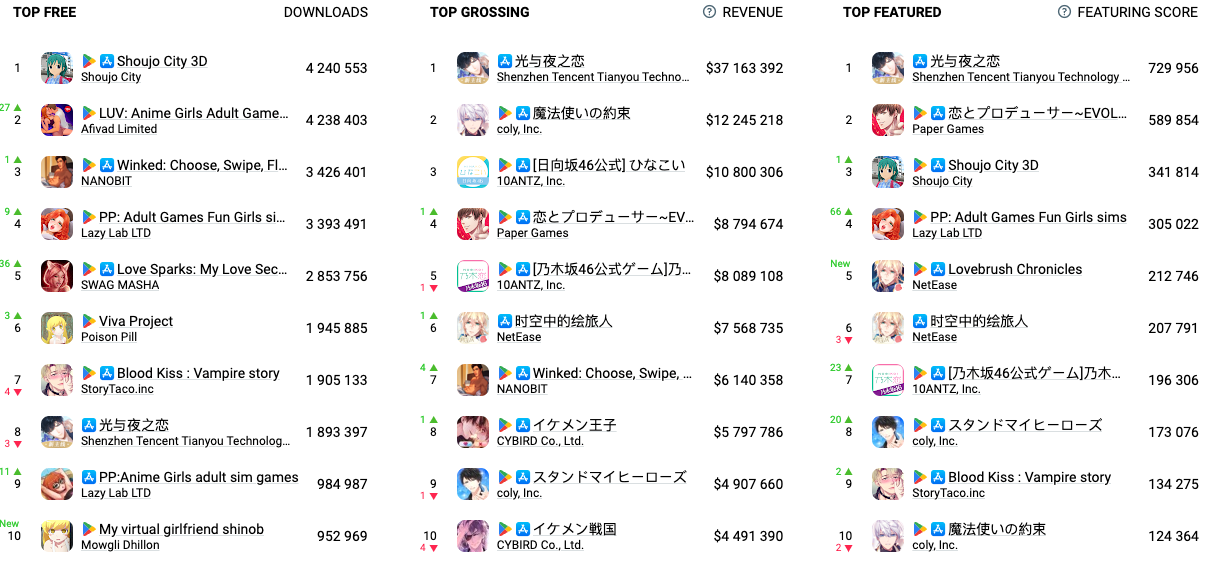
Task: Select スタンドマイヒーローズ in Top Featured
Action: (1025, 425)
